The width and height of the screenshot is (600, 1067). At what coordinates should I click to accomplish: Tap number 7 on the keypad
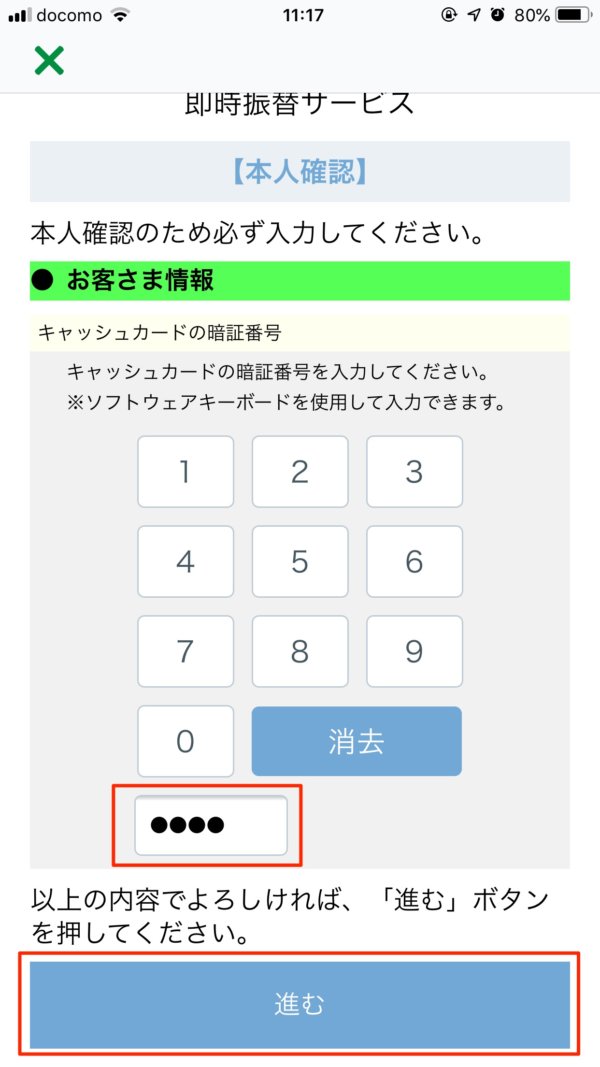point(185,651)
